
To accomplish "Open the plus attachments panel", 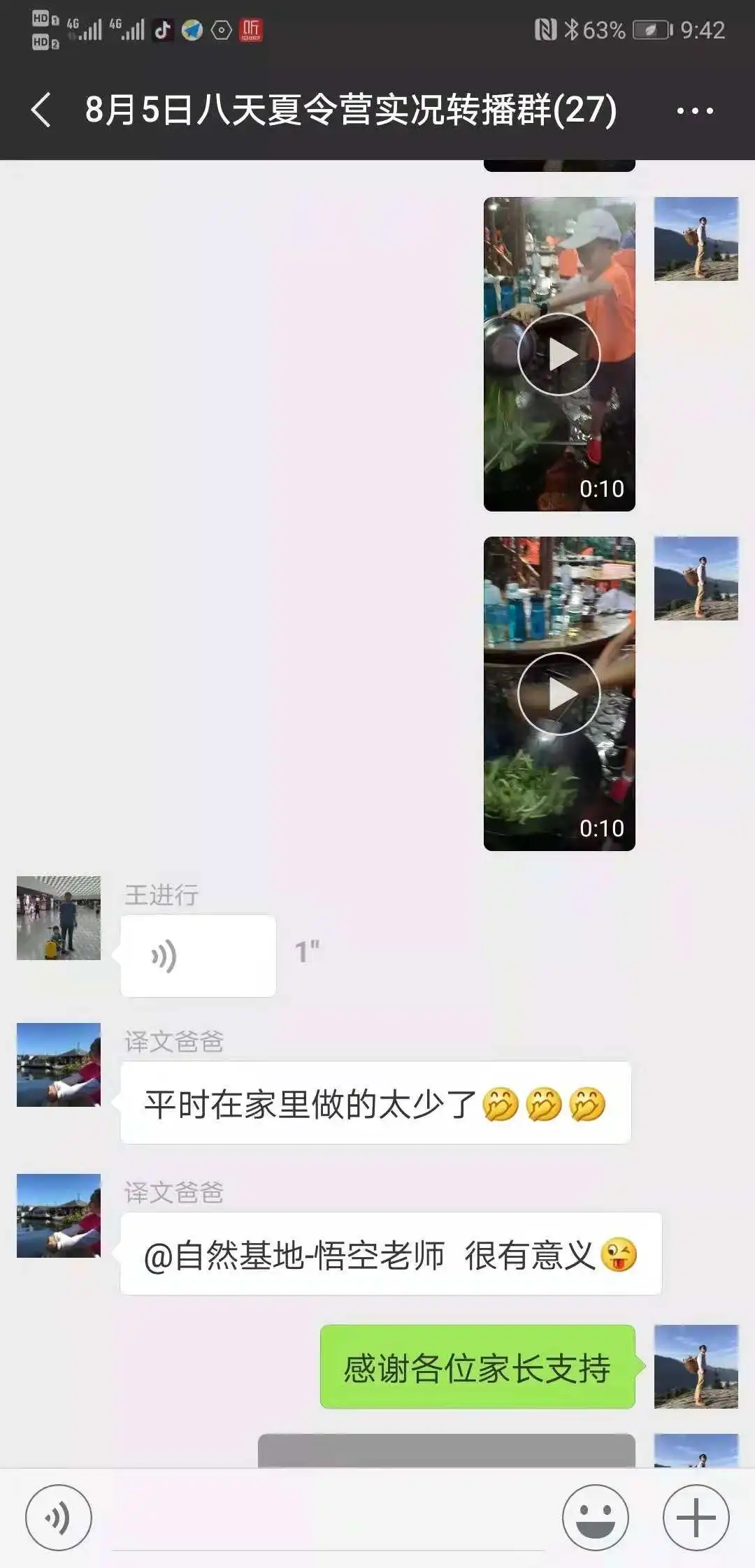I will click(696, 1518).
